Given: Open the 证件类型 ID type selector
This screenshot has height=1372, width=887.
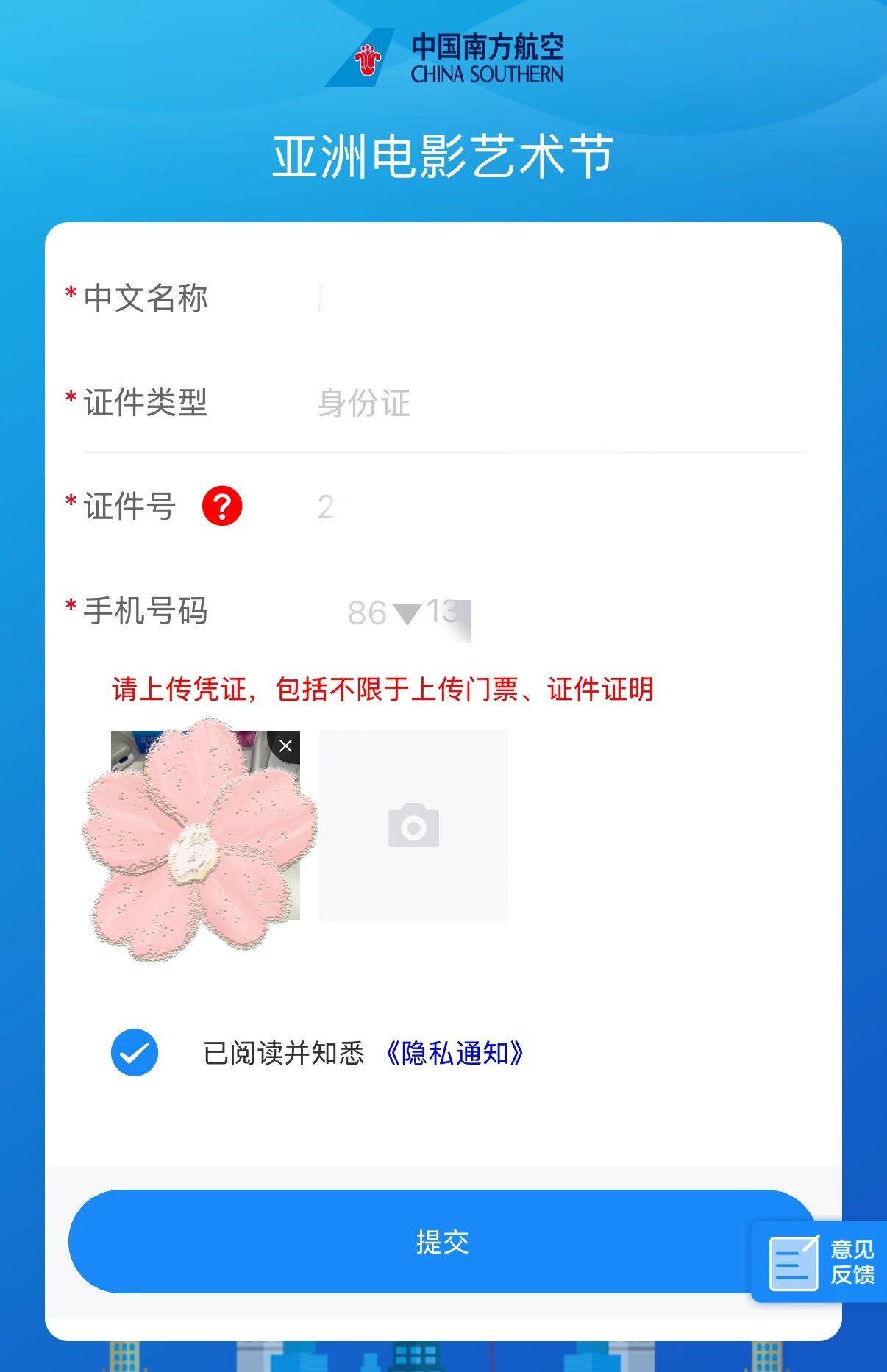Looking at the screenshot, I should coord(559,403).
